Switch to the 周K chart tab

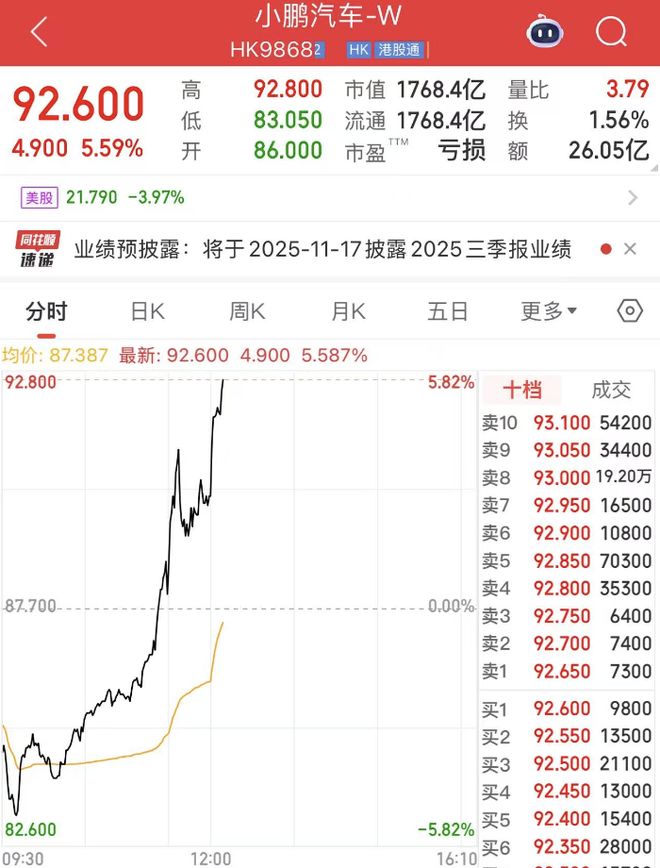pyautogui.click(x=247, y=311)
